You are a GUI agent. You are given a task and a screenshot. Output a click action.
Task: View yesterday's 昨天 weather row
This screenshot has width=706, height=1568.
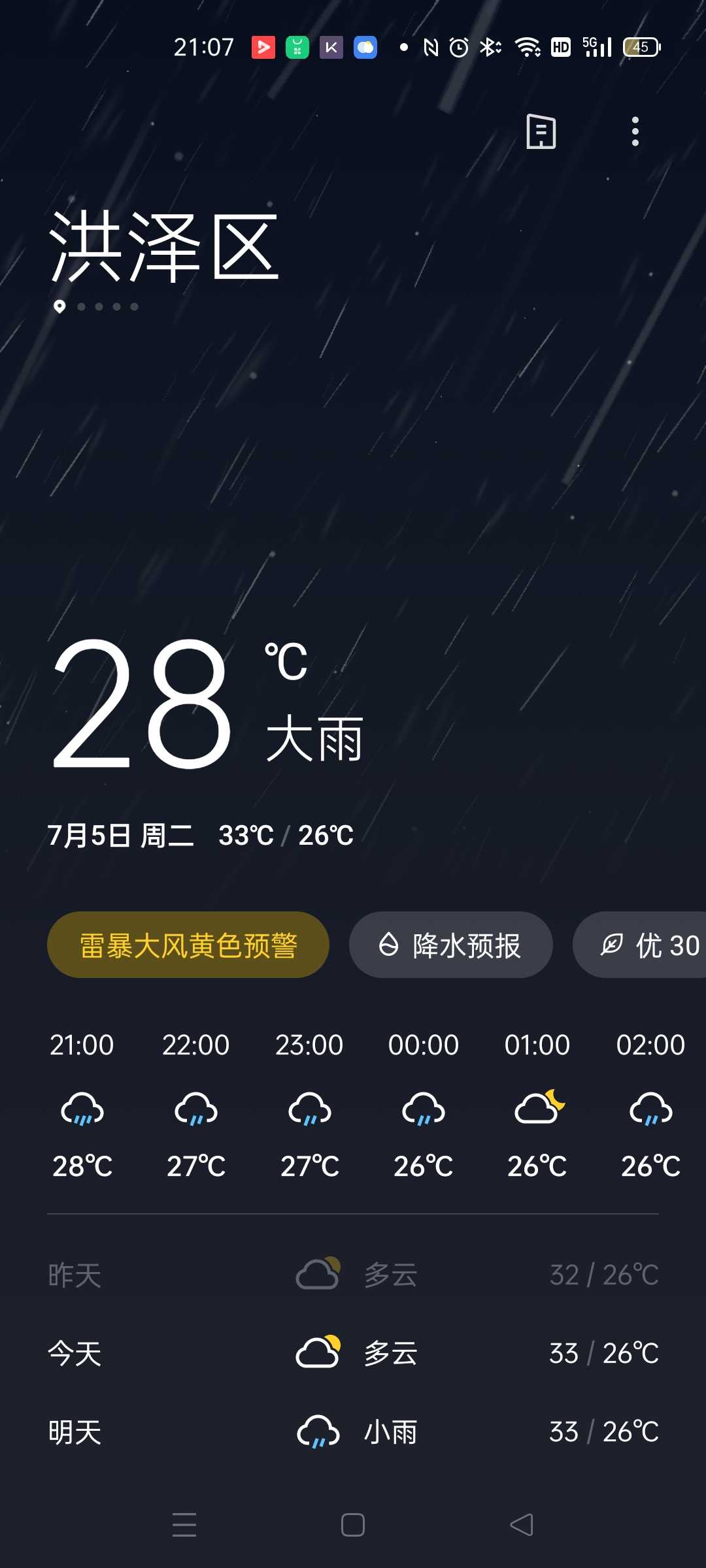(x=353, y=1275)
